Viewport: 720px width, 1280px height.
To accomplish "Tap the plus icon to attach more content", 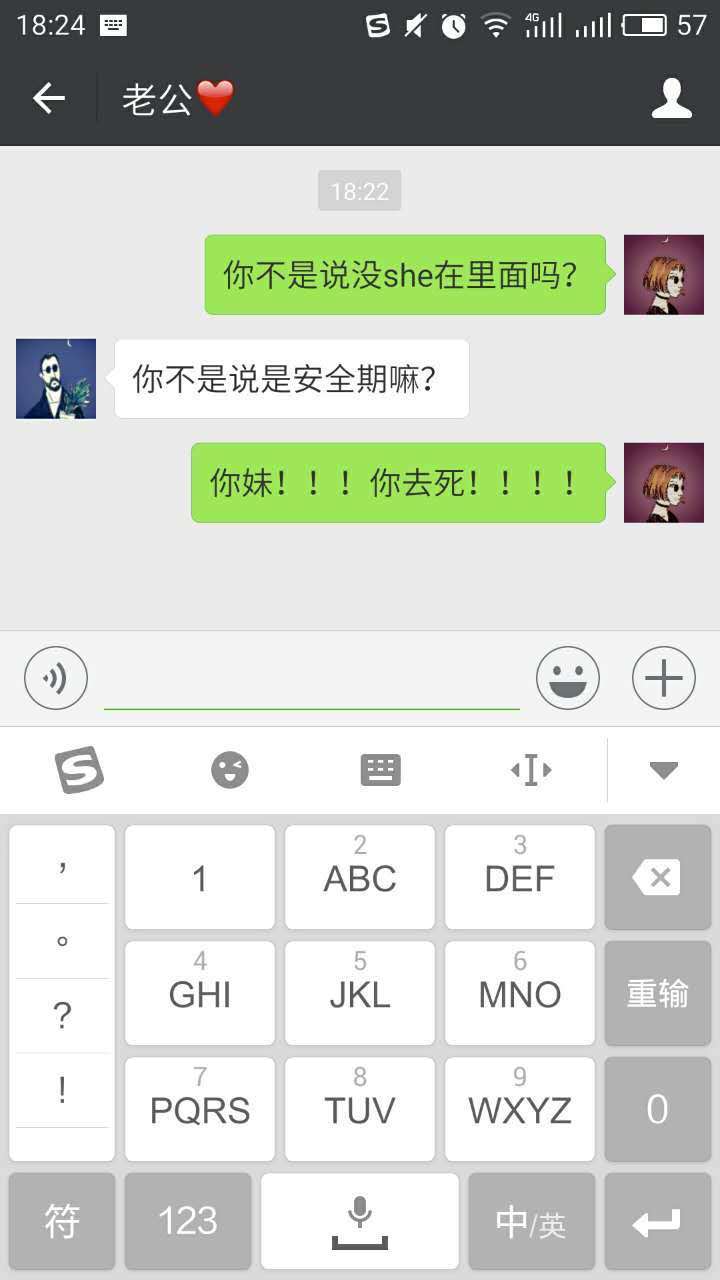I will 663,677.
